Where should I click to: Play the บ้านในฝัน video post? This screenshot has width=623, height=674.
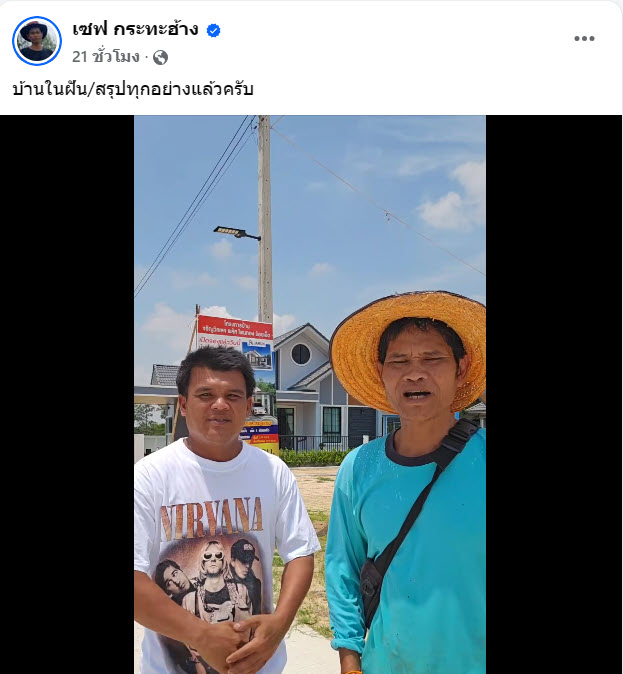(x=310, y=394)
